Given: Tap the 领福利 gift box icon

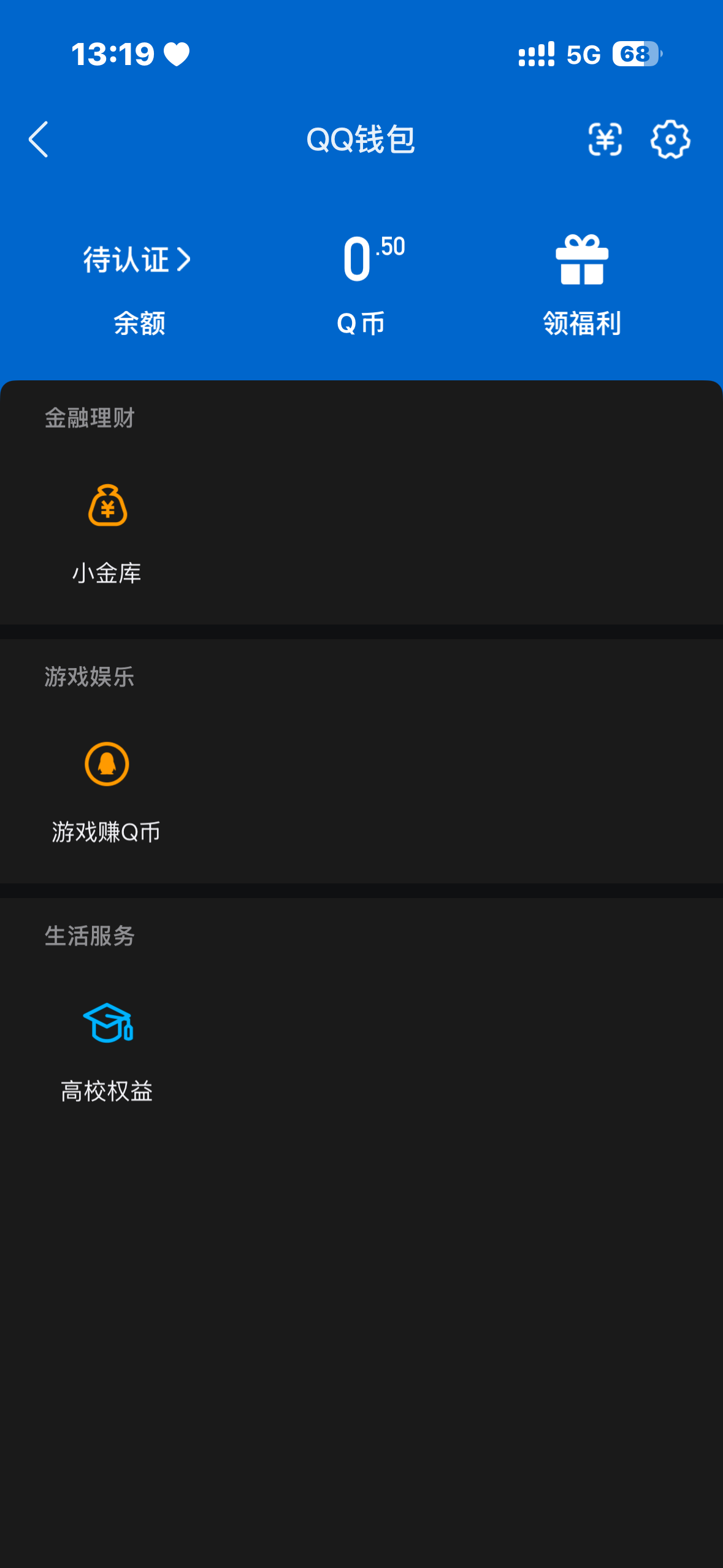Looking at the screenshot, I should [582, 259].
